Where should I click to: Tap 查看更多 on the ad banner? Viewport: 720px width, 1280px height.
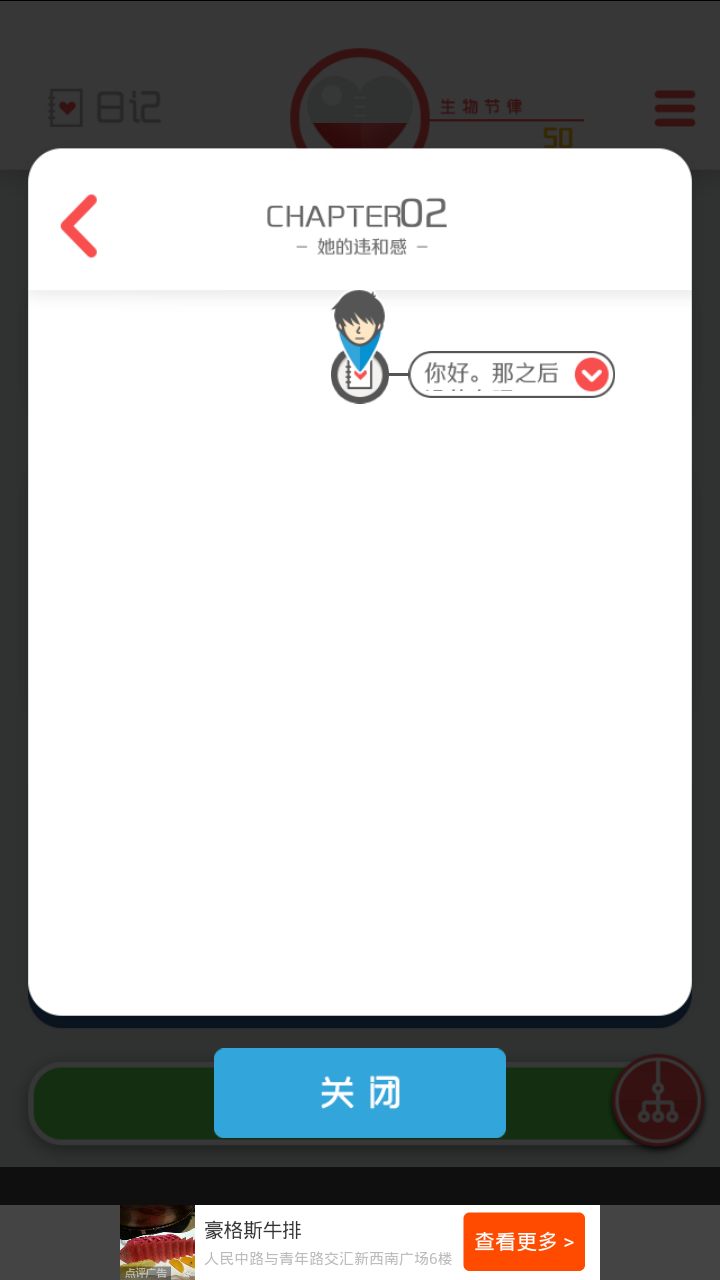(523, 1242)
